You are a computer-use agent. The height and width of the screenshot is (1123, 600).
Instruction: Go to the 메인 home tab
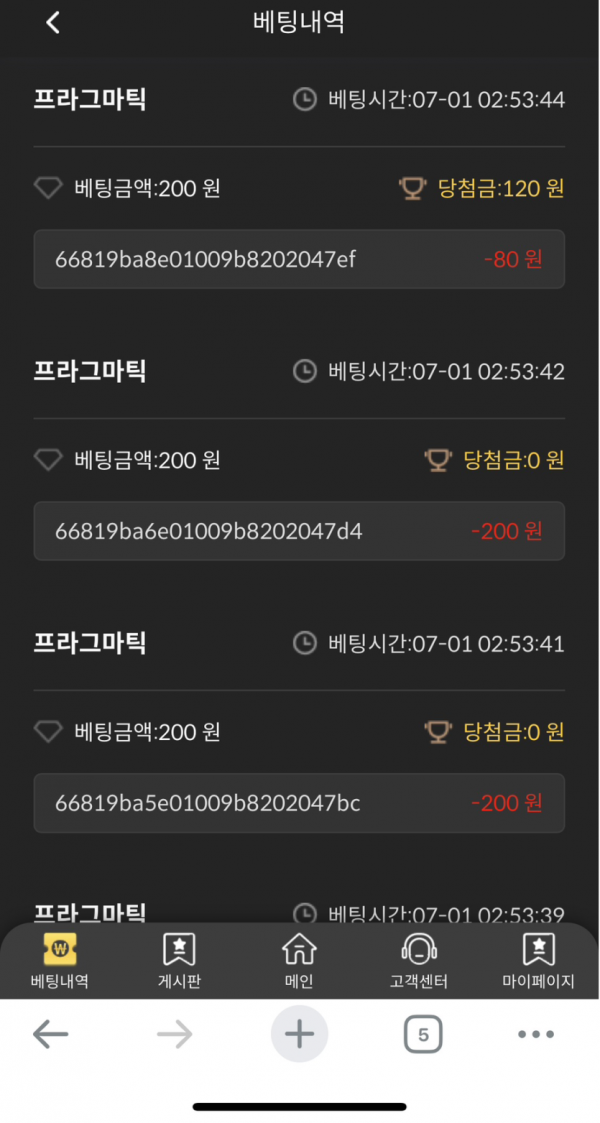click(x=299, y=961)
